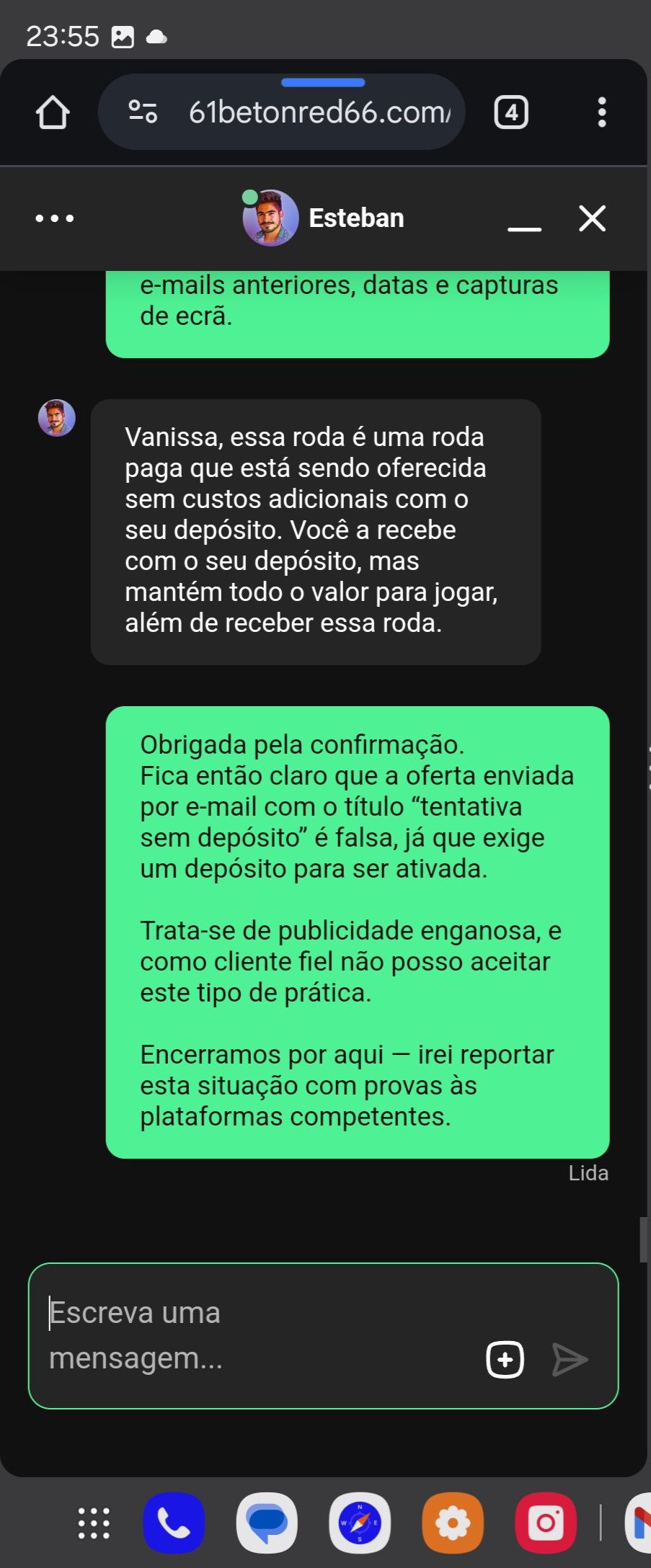651x1568 pixels.
Task: Open the red camera app from dock
Action: (x=546, y=1523)
